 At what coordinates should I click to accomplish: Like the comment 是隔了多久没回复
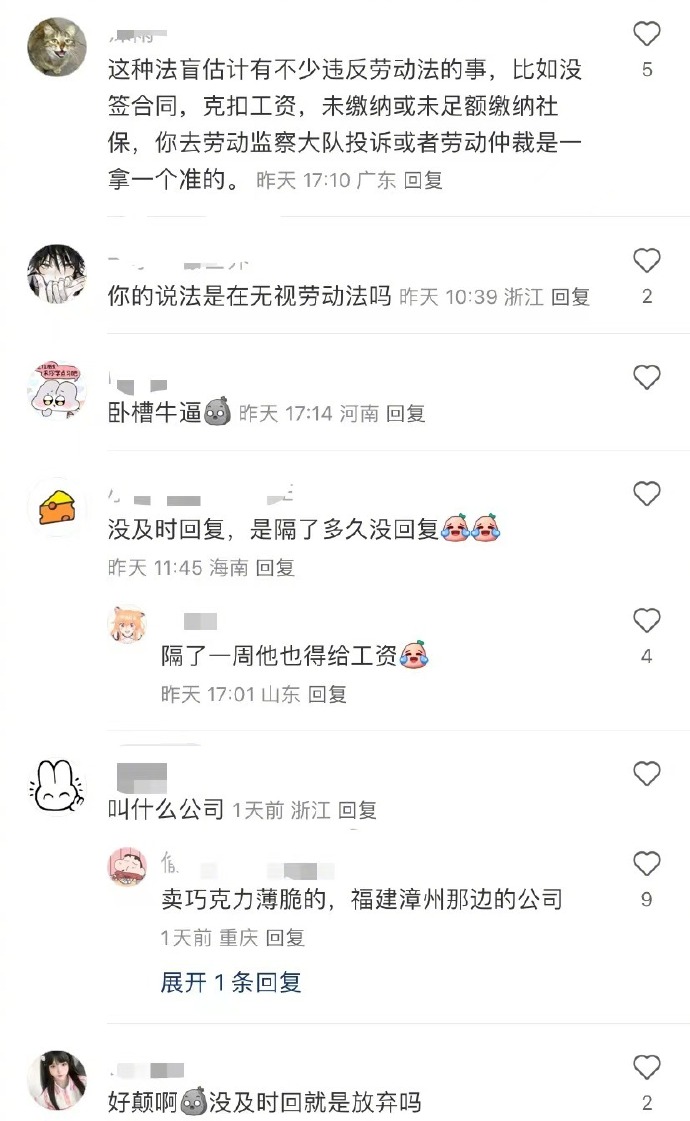pos(647,494)
